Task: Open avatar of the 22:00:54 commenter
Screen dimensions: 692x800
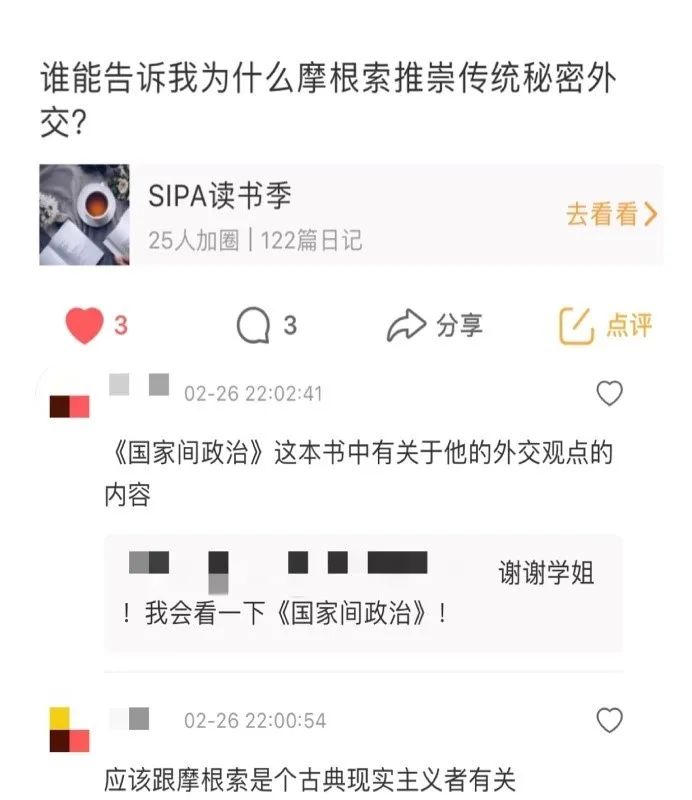Action: [x=69, y=729]
